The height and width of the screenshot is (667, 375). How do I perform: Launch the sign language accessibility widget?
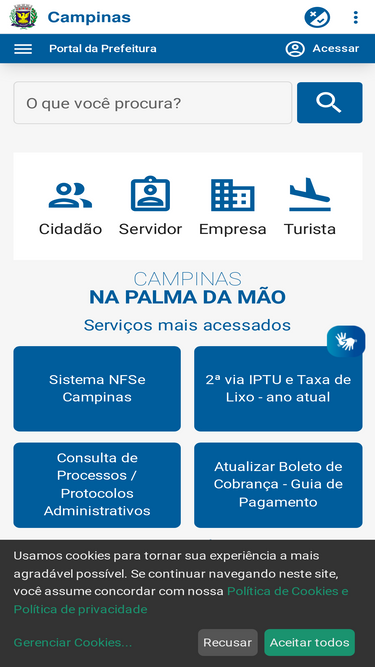(346, 341)
